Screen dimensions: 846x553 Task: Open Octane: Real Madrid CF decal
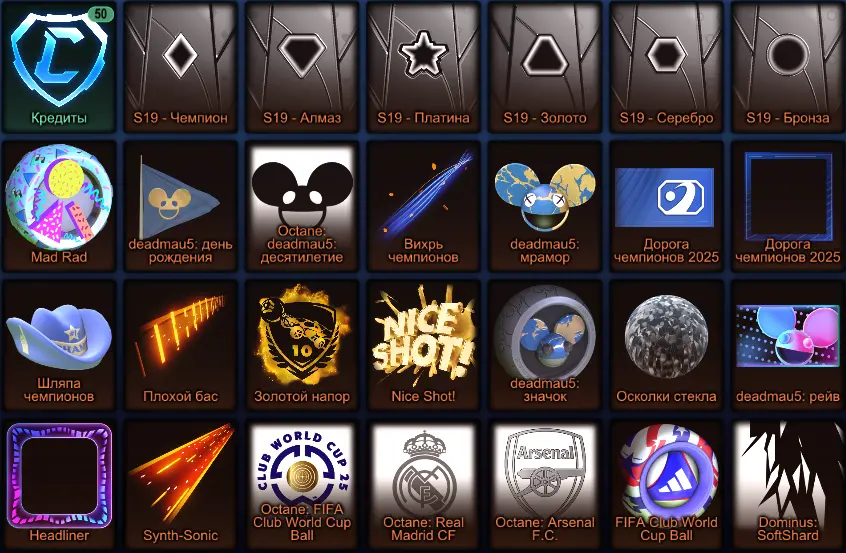(x=423, y=483)
